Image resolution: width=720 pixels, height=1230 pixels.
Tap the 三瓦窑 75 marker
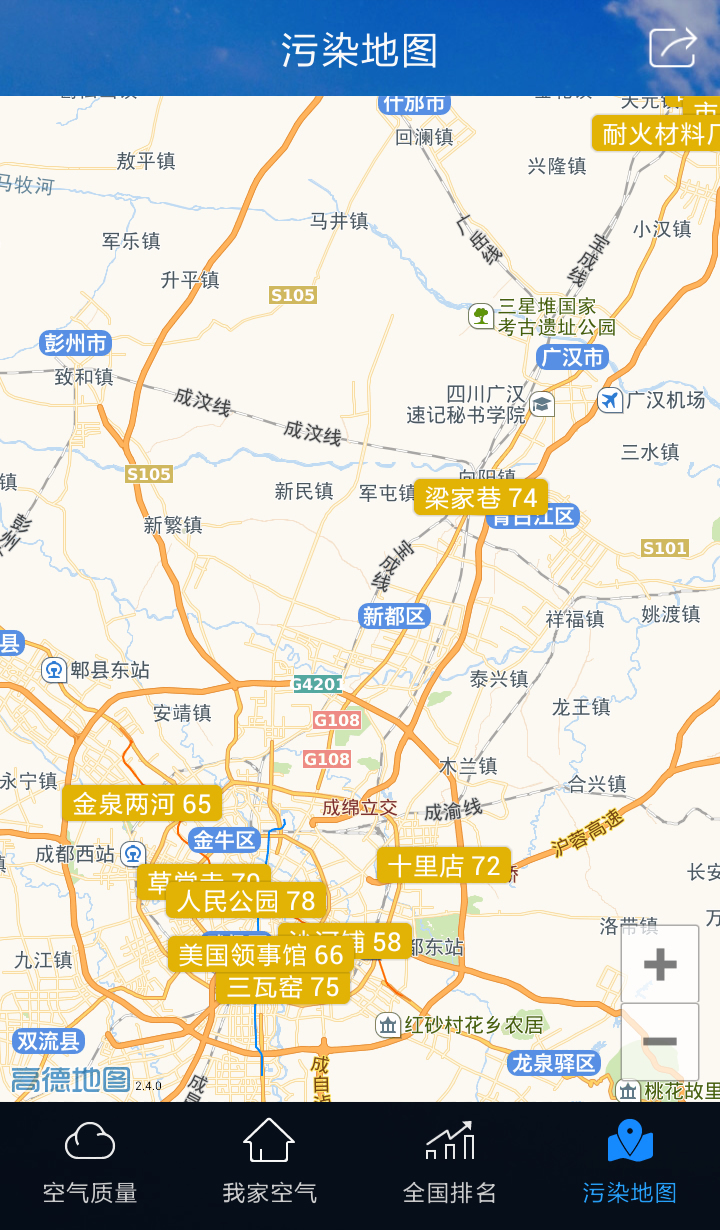[x=283, y=987]
